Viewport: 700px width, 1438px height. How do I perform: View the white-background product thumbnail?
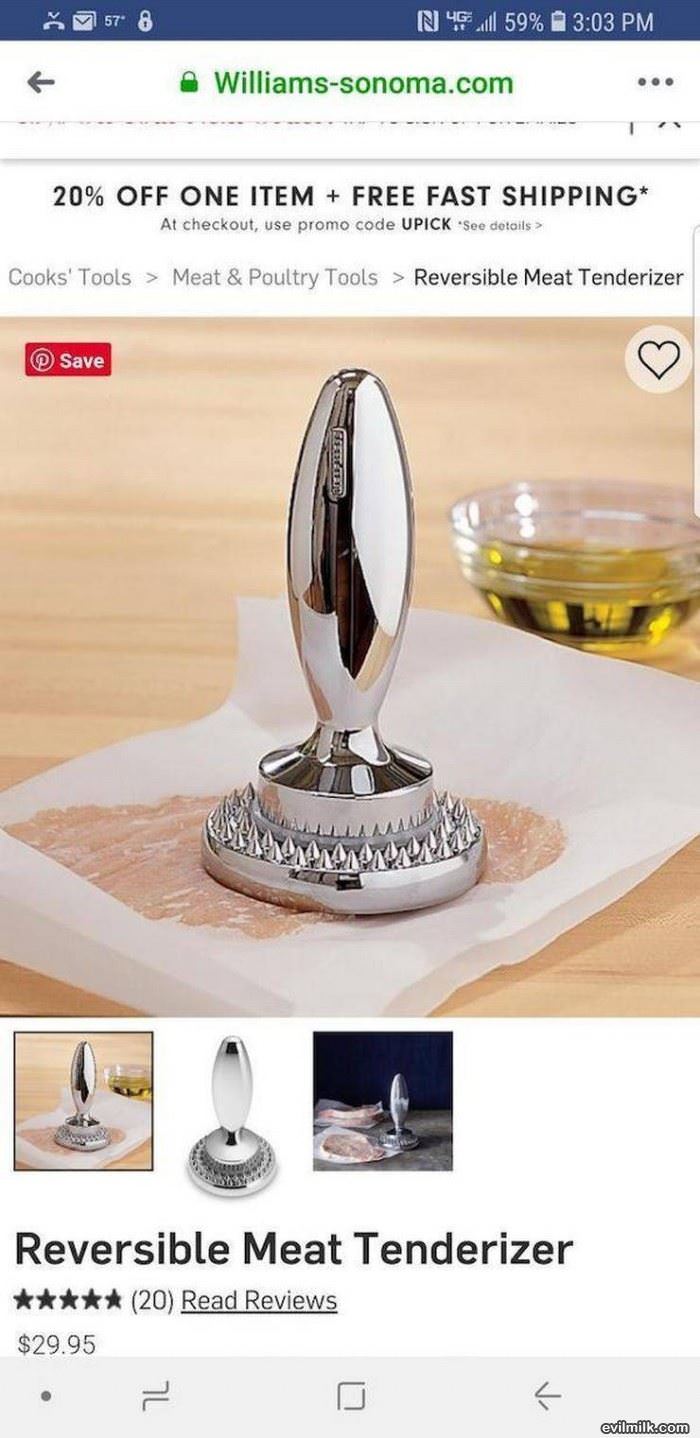click(x=232, y=1111)
